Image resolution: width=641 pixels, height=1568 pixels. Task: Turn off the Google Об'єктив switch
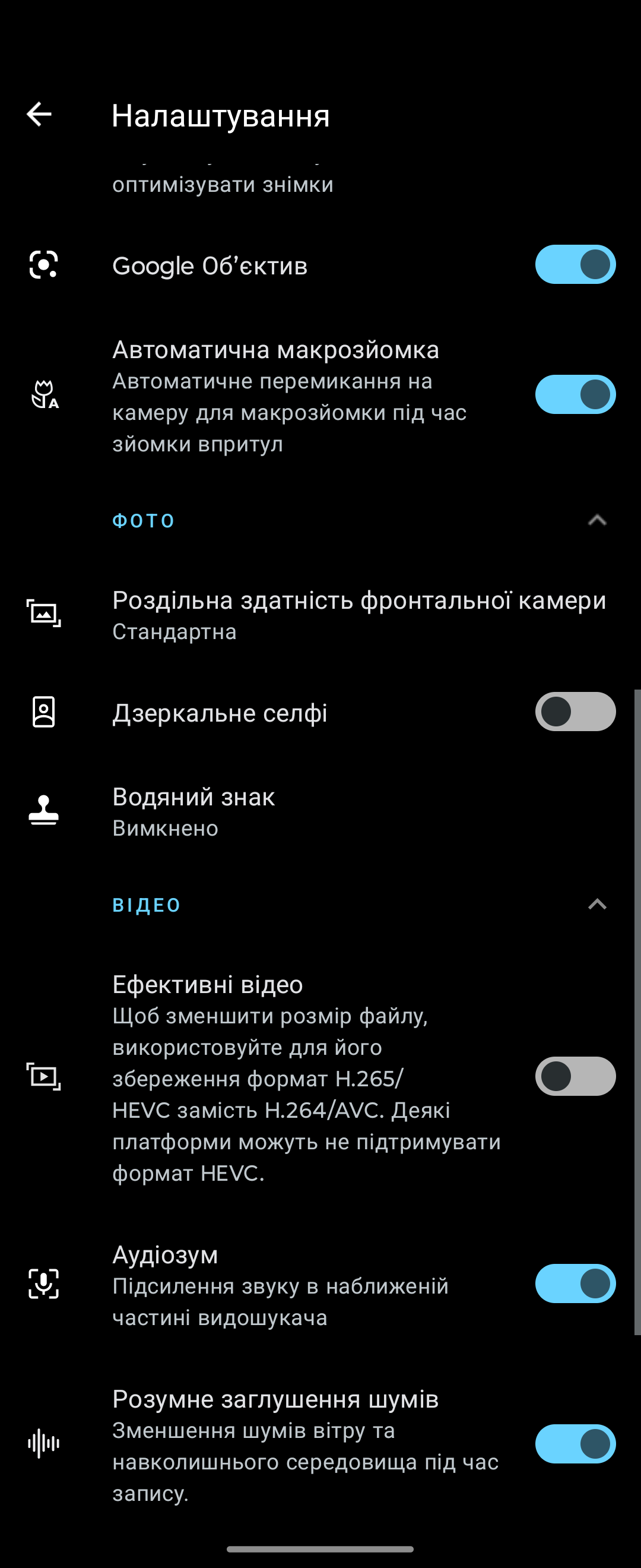click(x=575, y=265)
